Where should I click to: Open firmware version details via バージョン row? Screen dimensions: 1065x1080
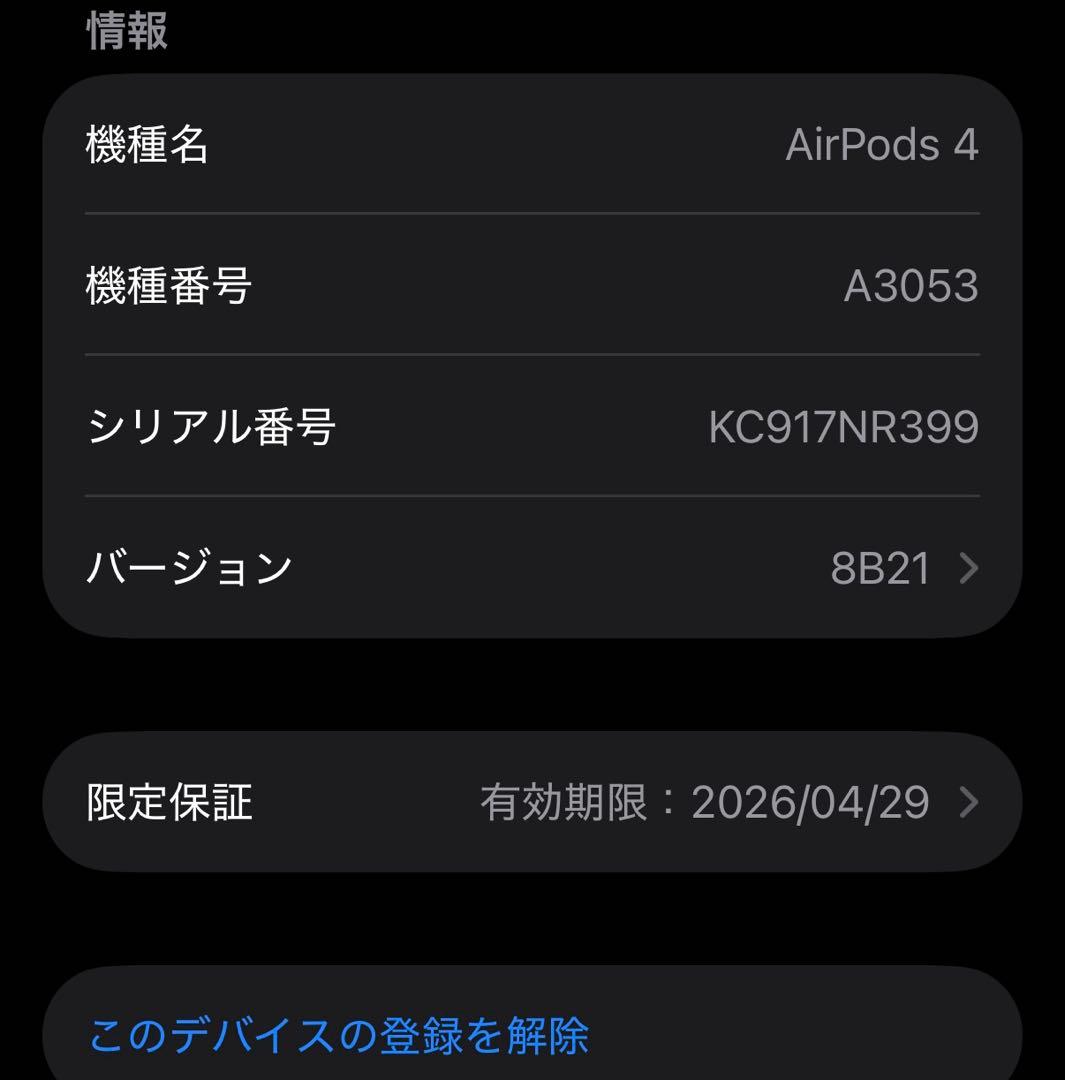click(x=530, y=570)
